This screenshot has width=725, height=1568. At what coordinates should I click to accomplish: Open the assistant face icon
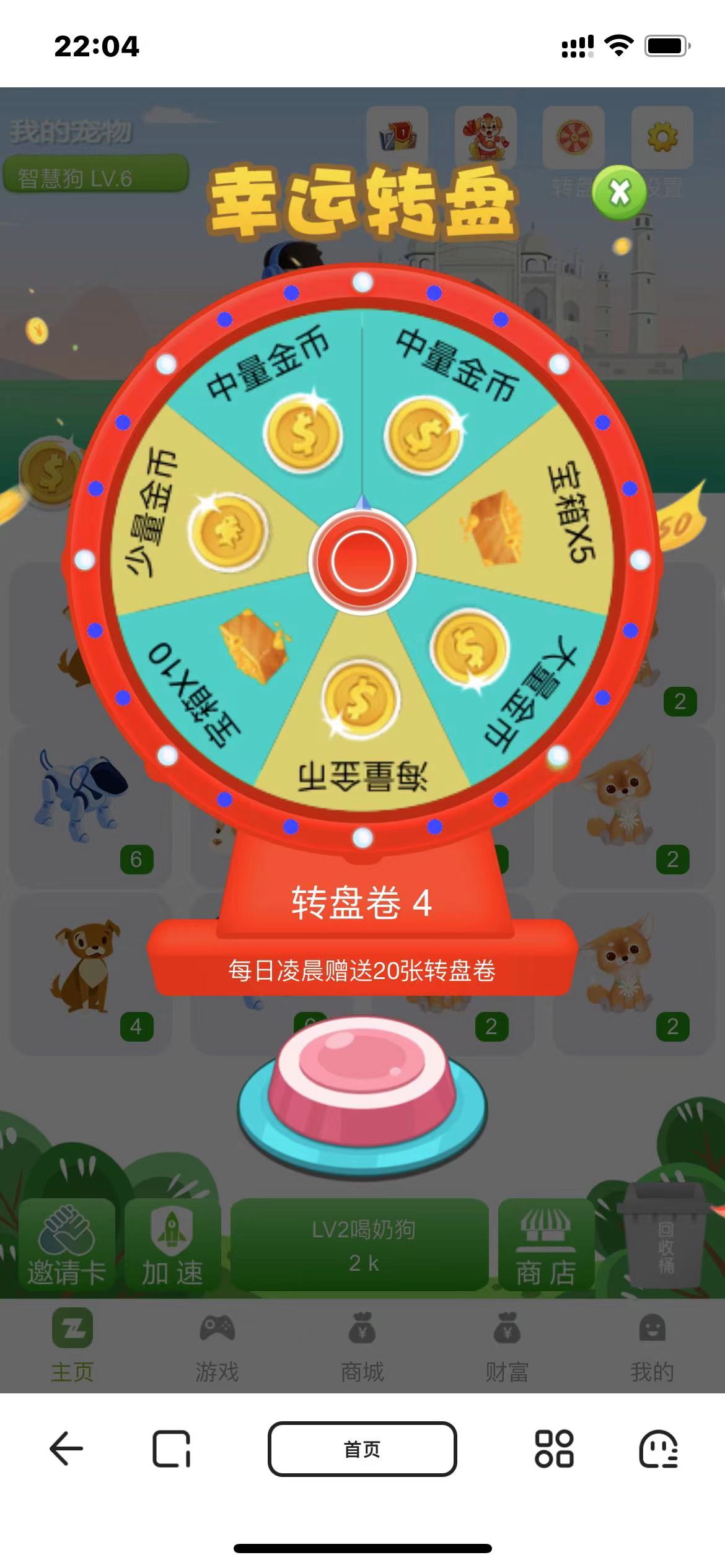tap(657, 1448)
